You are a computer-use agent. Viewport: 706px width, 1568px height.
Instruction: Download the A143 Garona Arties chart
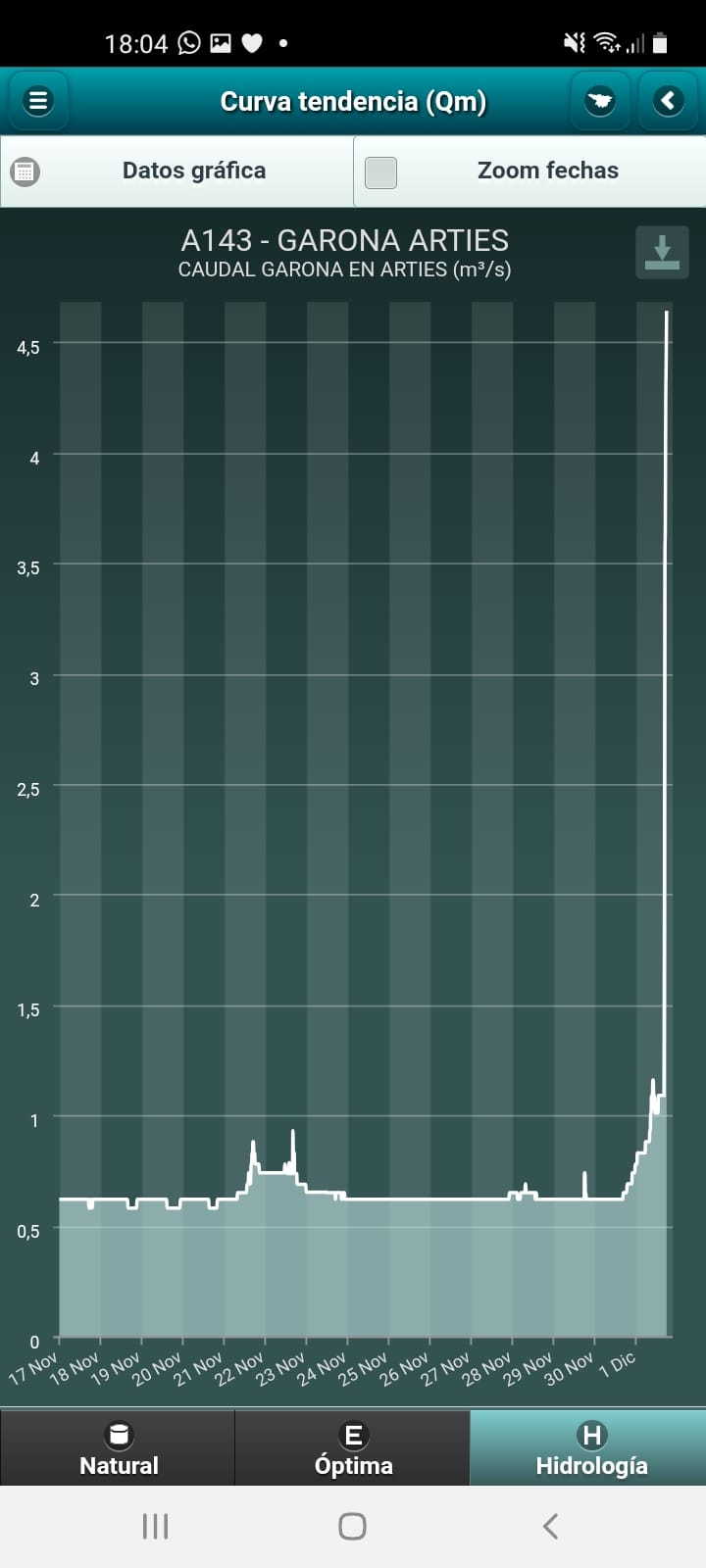(662, 253)
